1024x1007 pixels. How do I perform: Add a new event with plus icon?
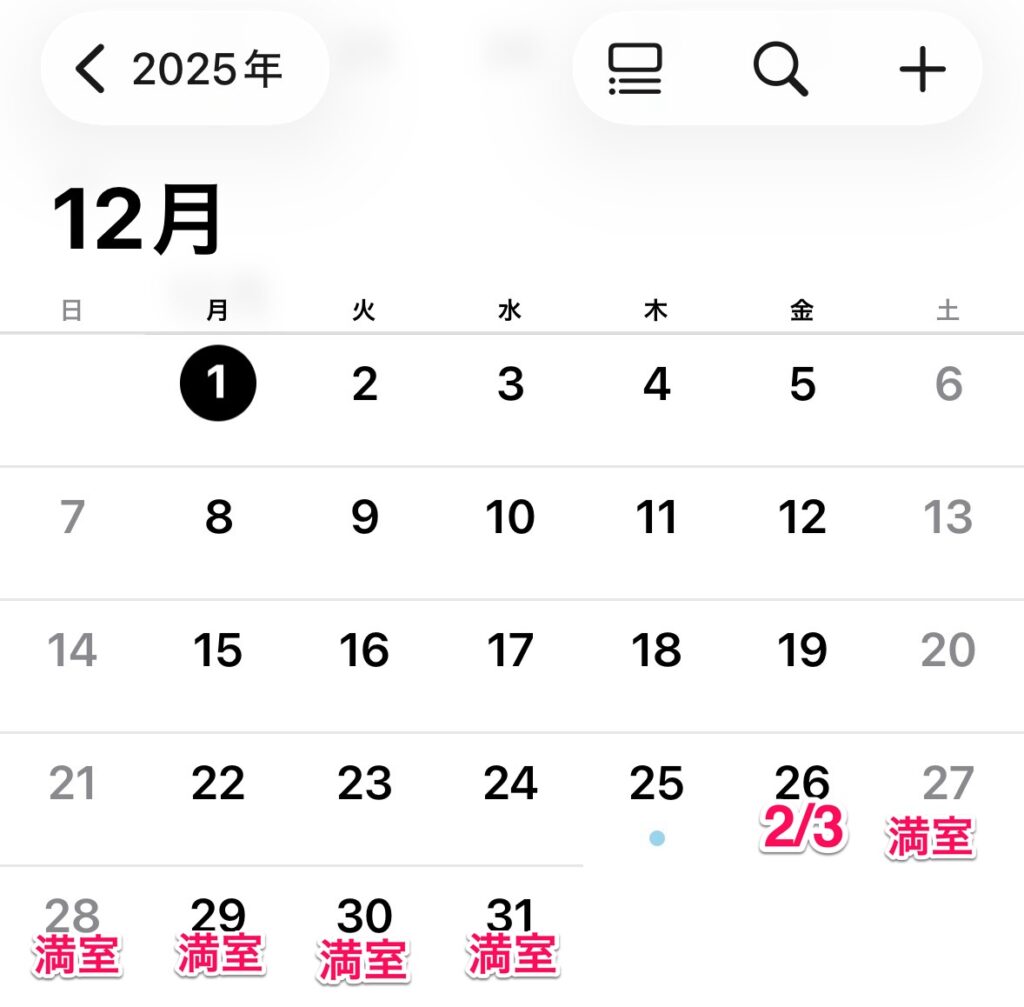(x=922, y=70)
